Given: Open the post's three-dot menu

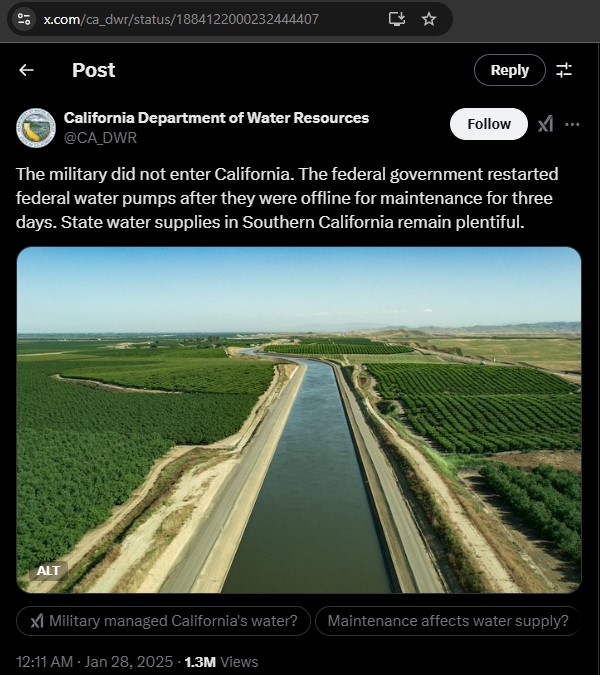Looking at the screenshot, I should pyautogui.click(x=573, y=124).
